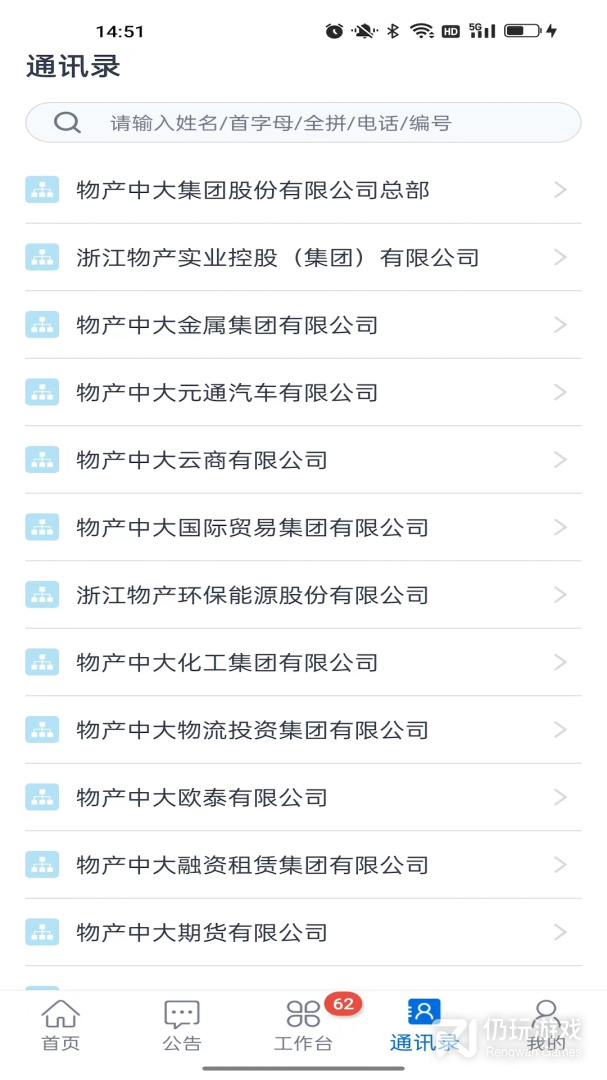Tap the contacts search box

303,123
